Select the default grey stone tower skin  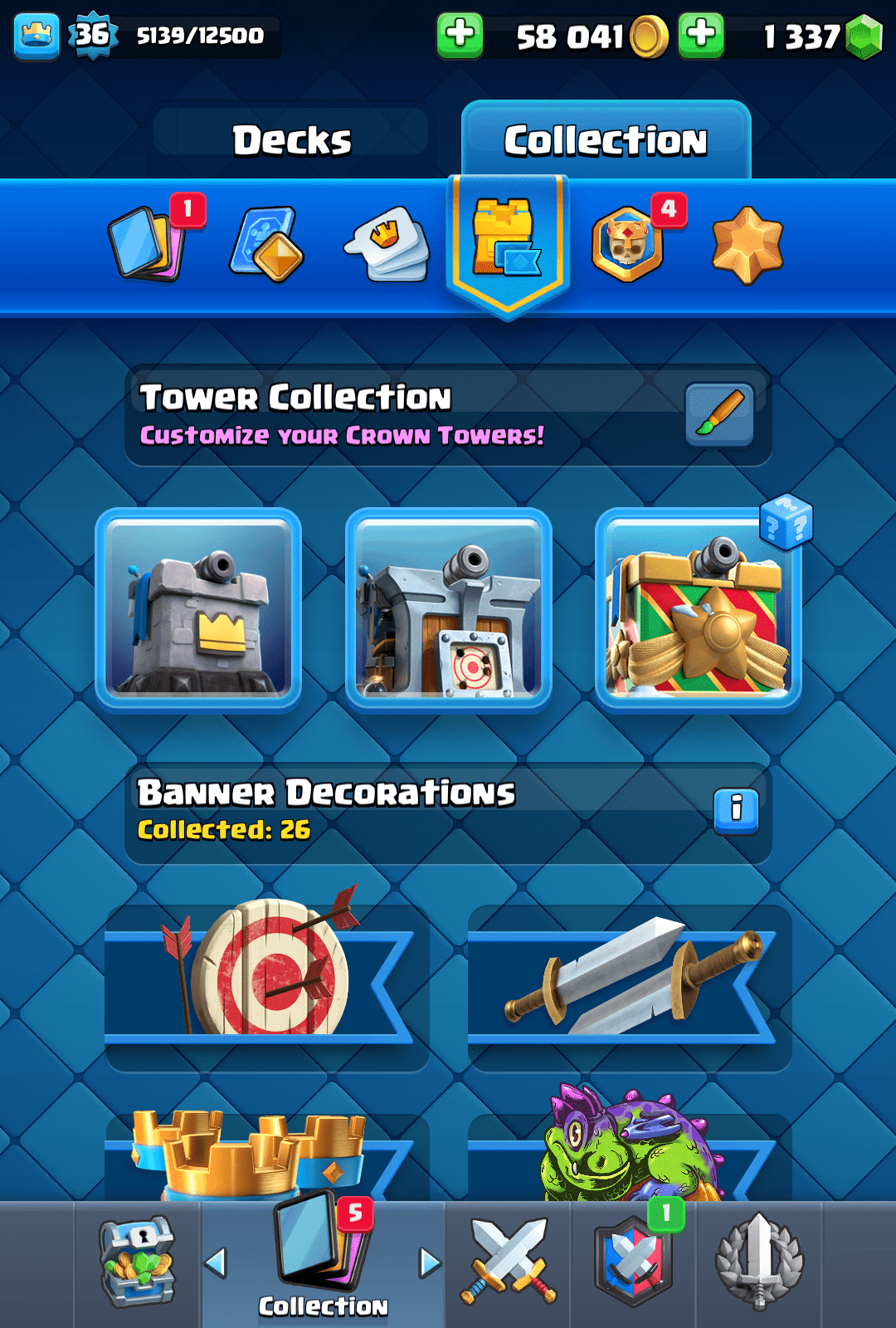pyautogui.click(x=198, y=609)
